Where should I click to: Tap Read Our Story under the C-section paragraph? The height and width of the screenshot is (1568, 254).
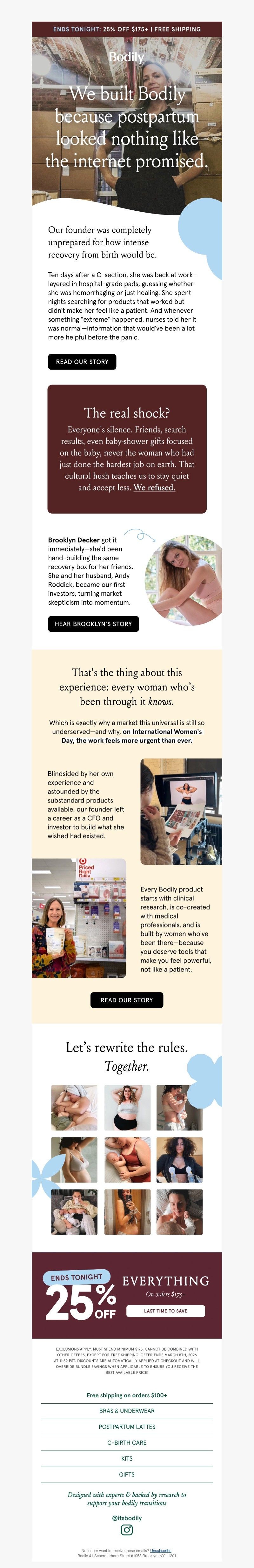pos(82,362)
